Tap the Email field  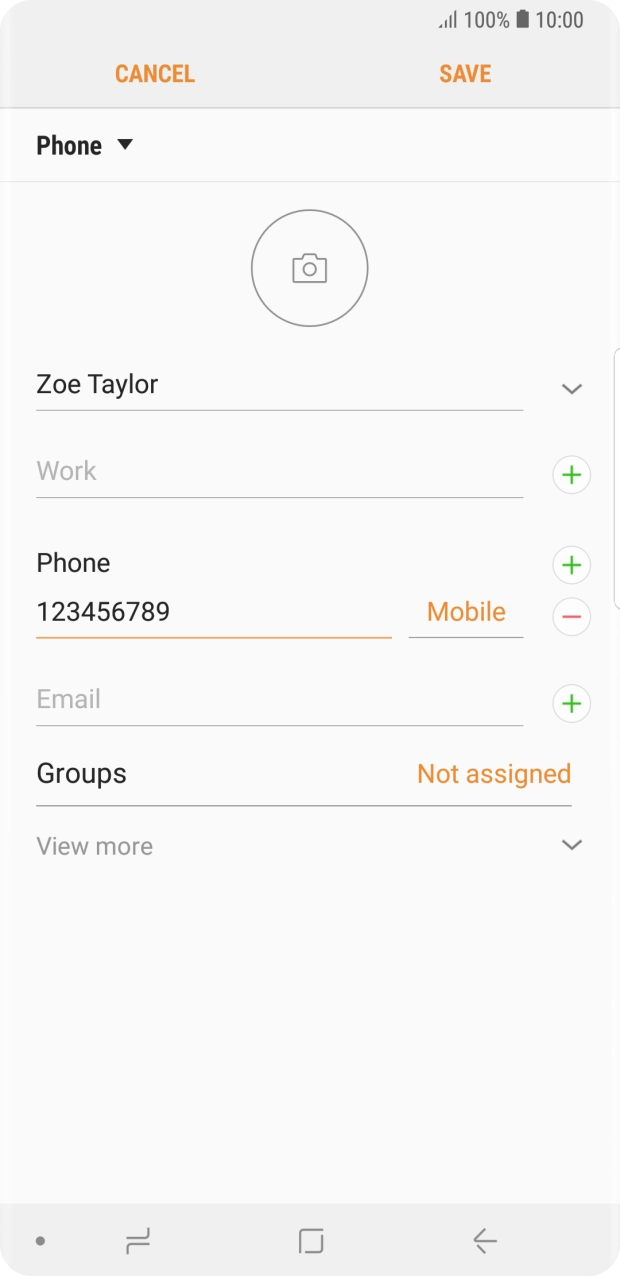[278, 699]
